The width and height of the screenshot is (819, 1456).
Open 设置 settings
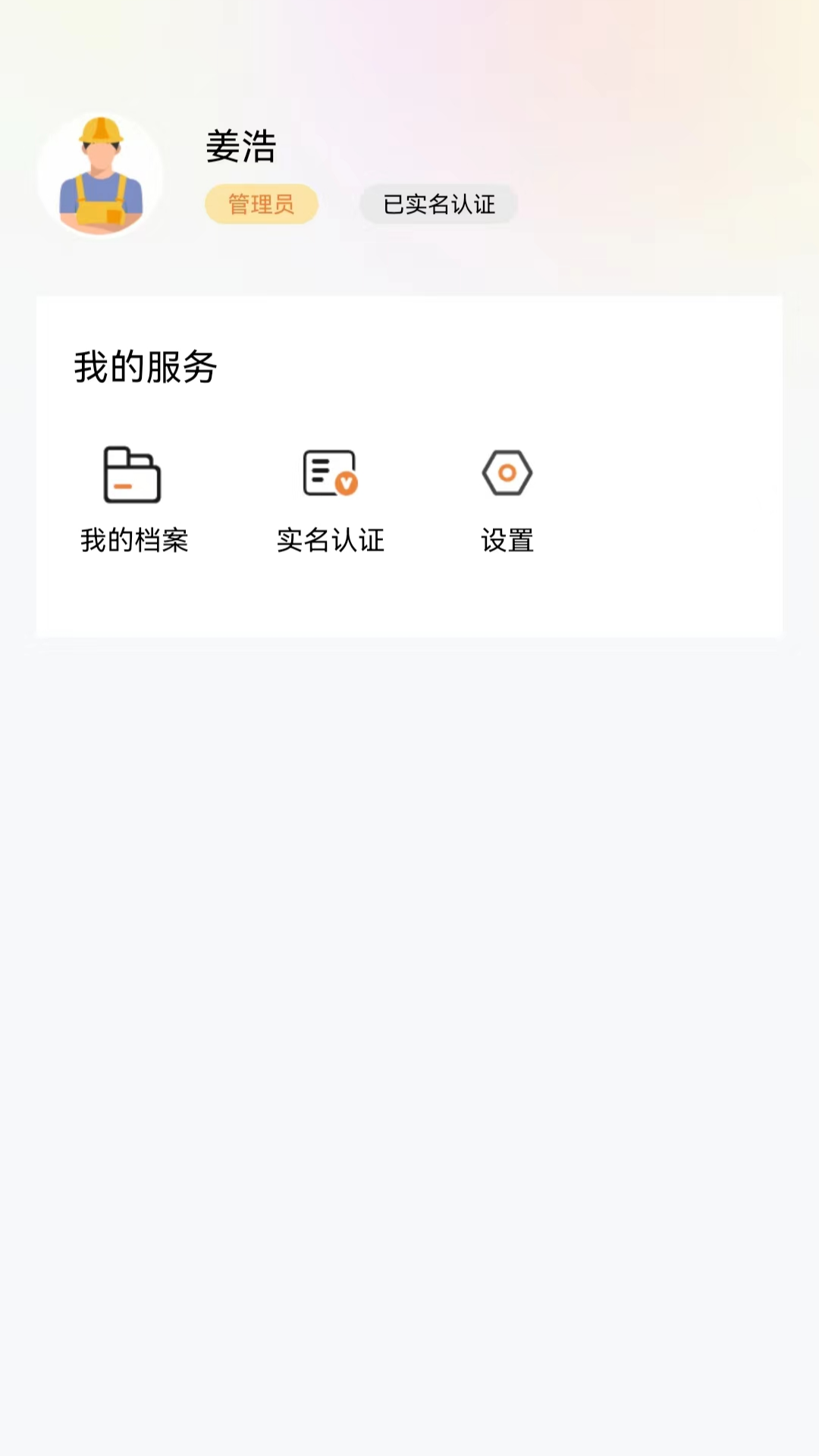tap(507, 497)
